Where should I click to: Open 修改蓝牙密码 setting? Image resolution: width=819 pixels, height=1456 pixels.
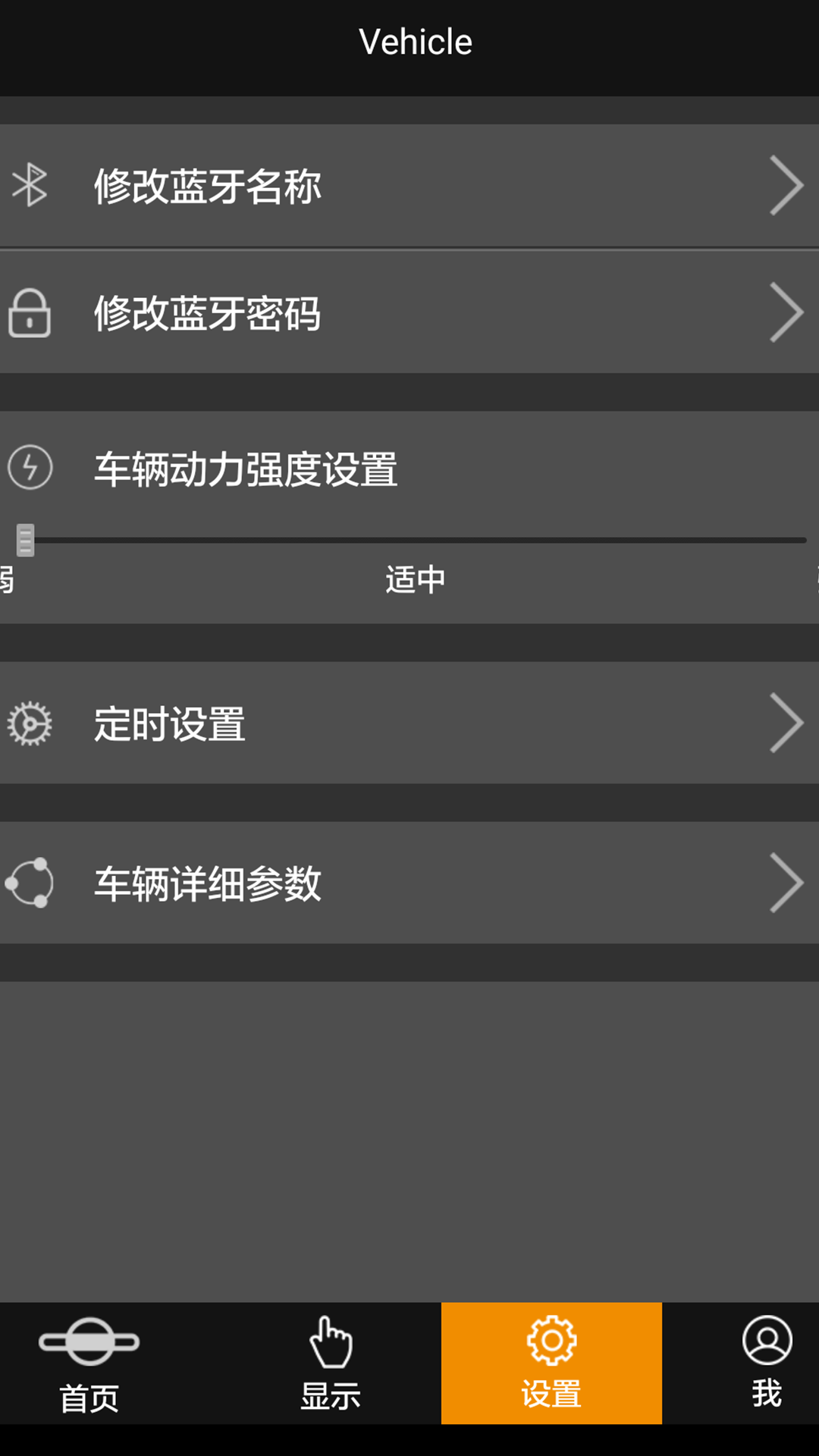pos(409,312)
